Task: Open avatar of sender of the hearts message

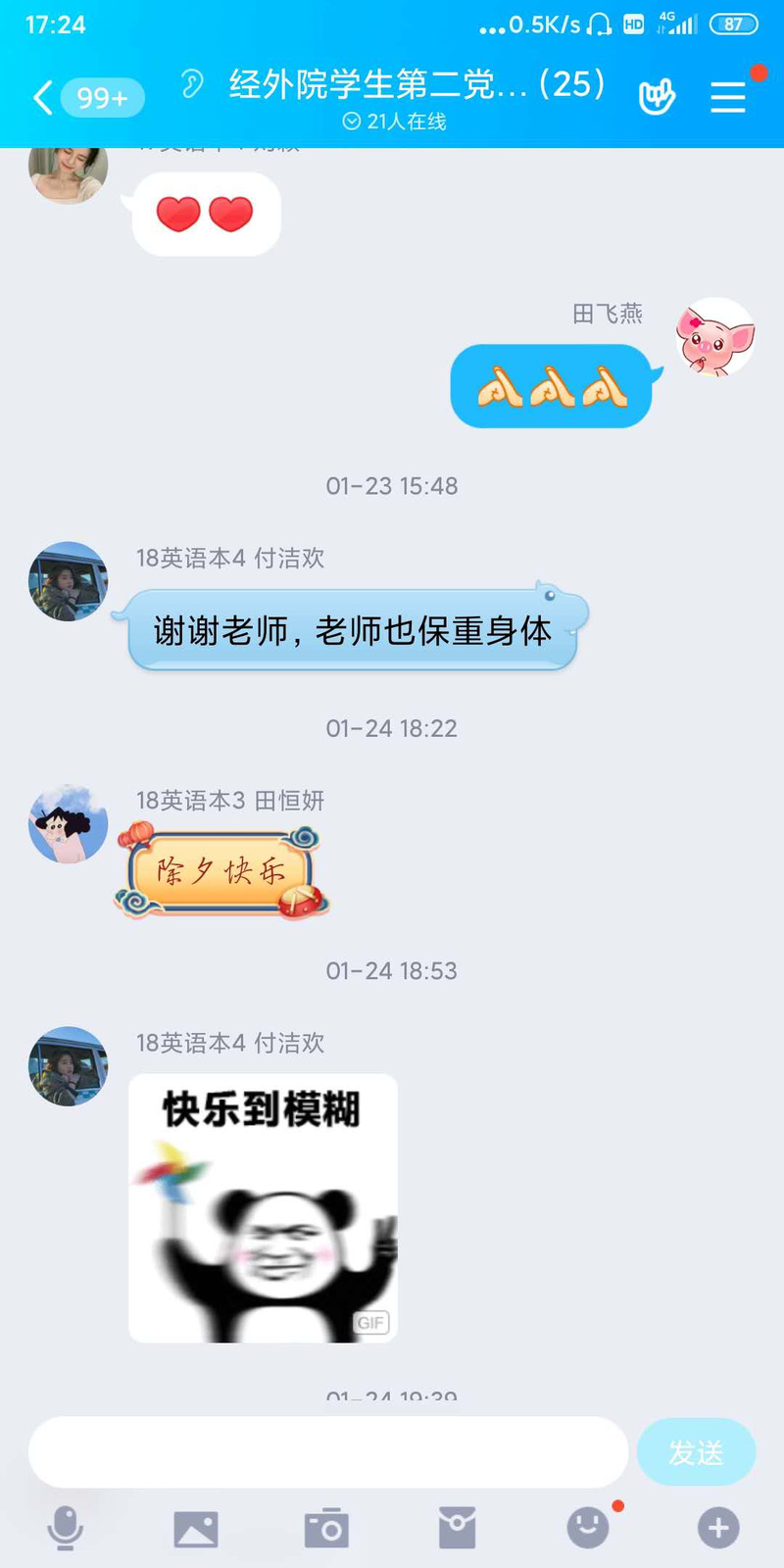Action: (x=68, y=174)
